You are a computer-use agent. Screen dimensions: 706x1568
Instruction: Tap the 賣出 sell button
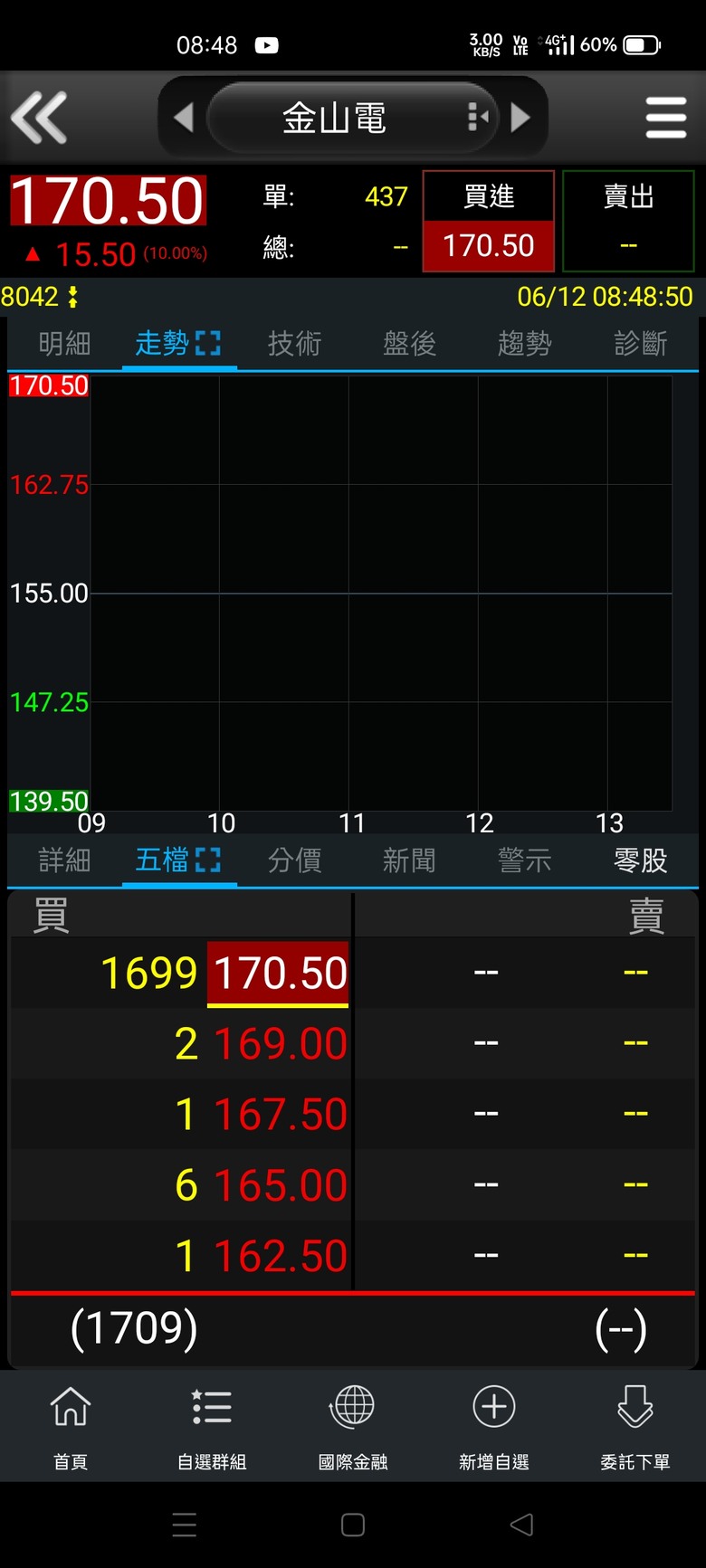(628, 221)
